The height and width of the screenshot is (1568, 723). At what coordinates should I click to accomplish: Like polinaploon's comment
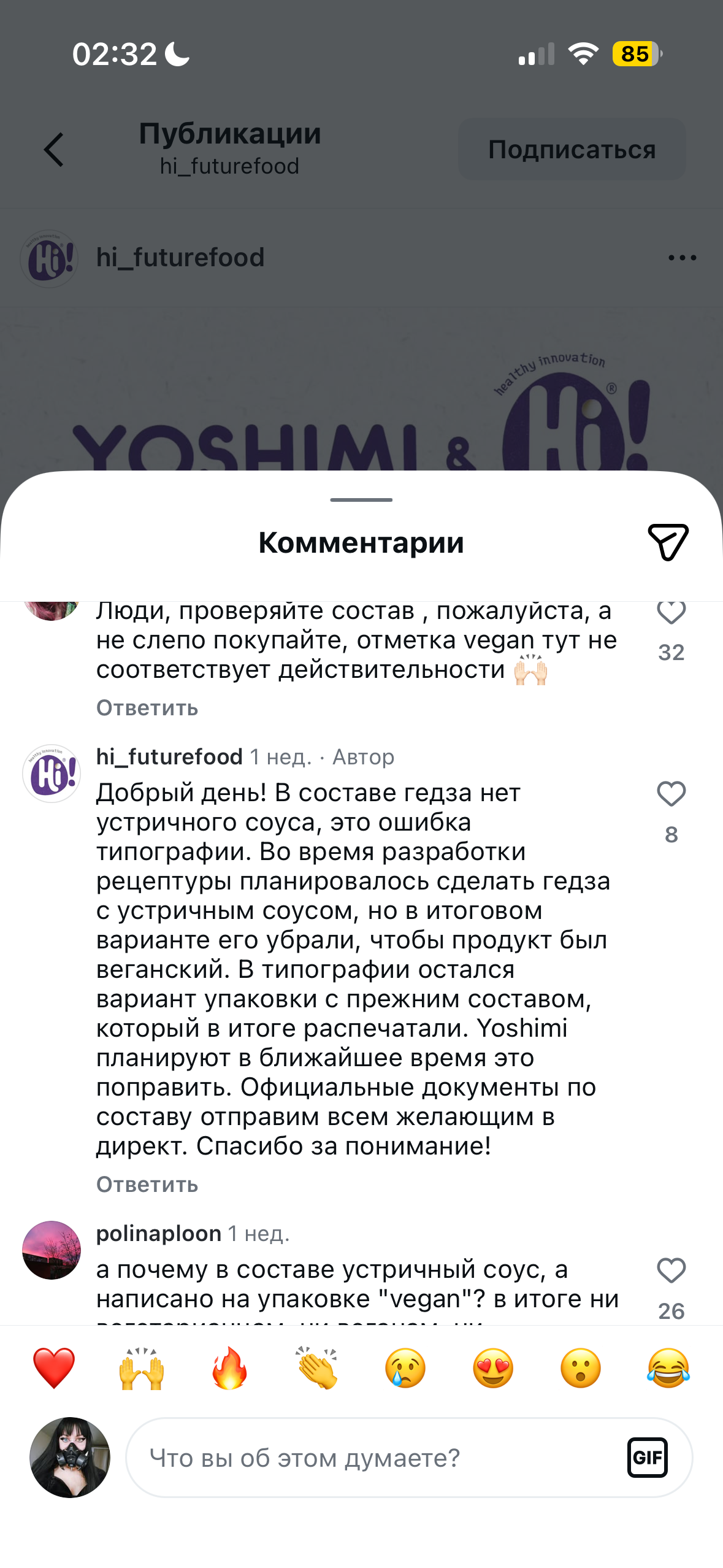[x=671, y=1270]
